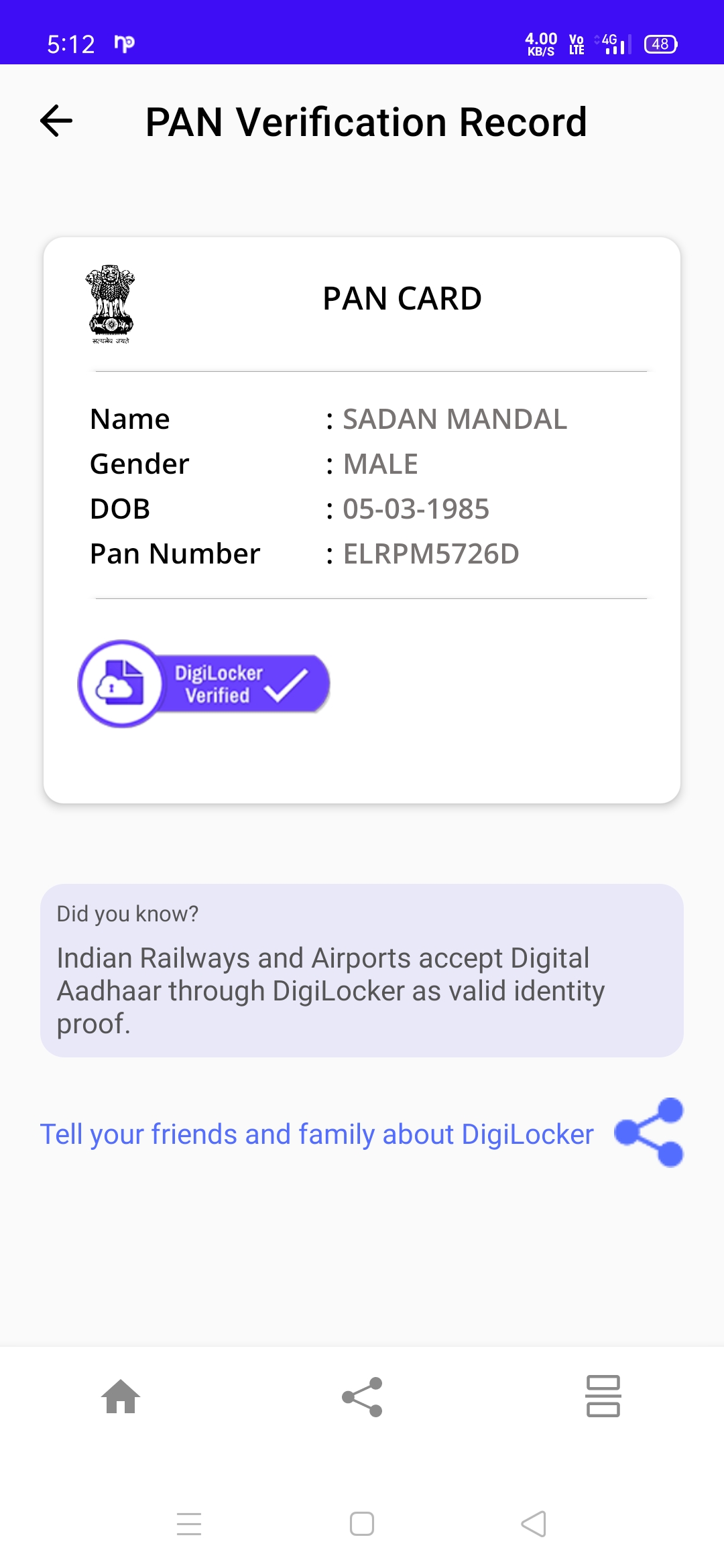This screenshot has width=724, height=1568.
Task: Go back from PAN Verification Record
Action: pos(56,121)
